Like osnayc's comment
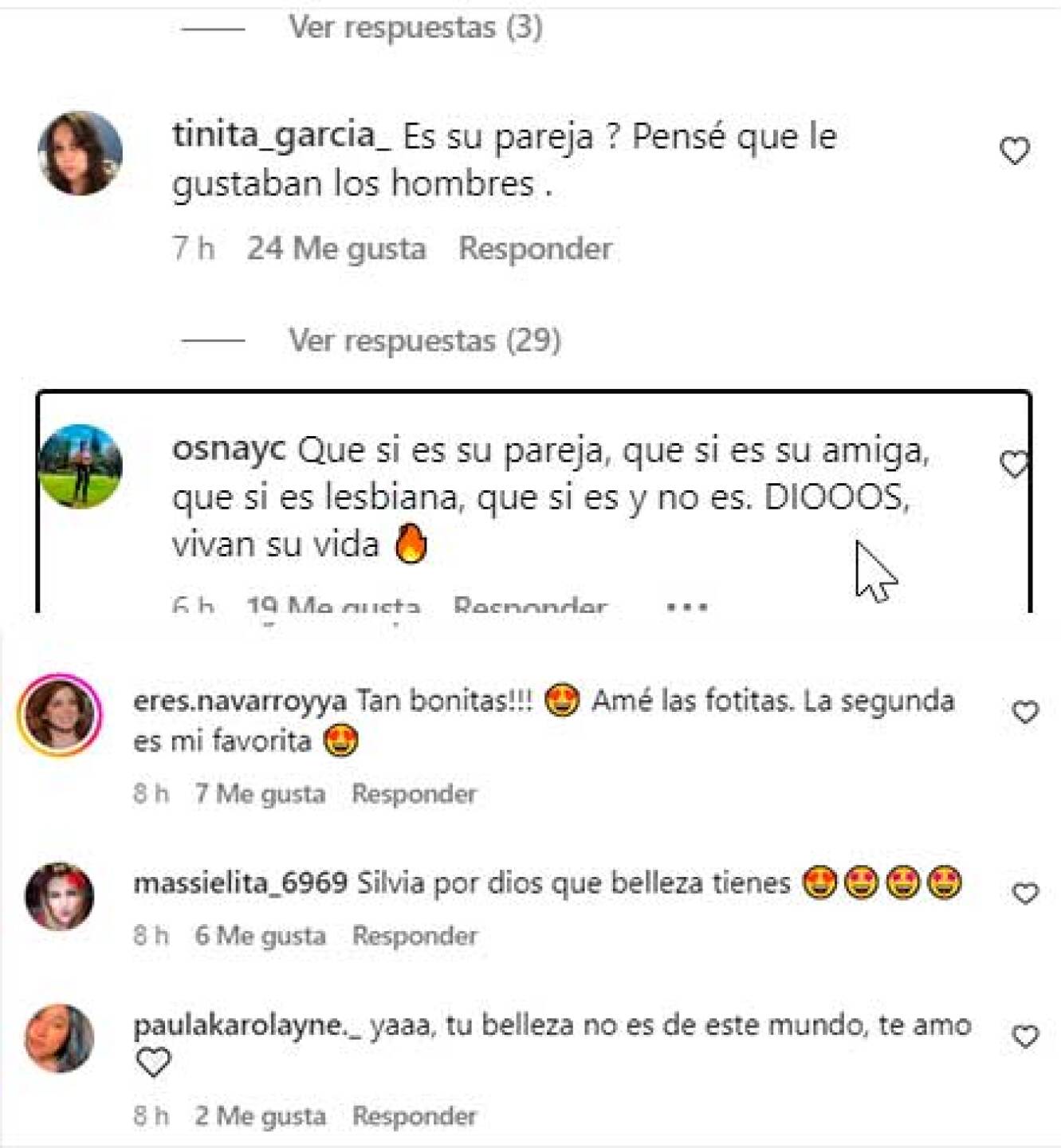Image resolution: width=1061 pixels, height=1148 pixels. [x=1013, y=464]
